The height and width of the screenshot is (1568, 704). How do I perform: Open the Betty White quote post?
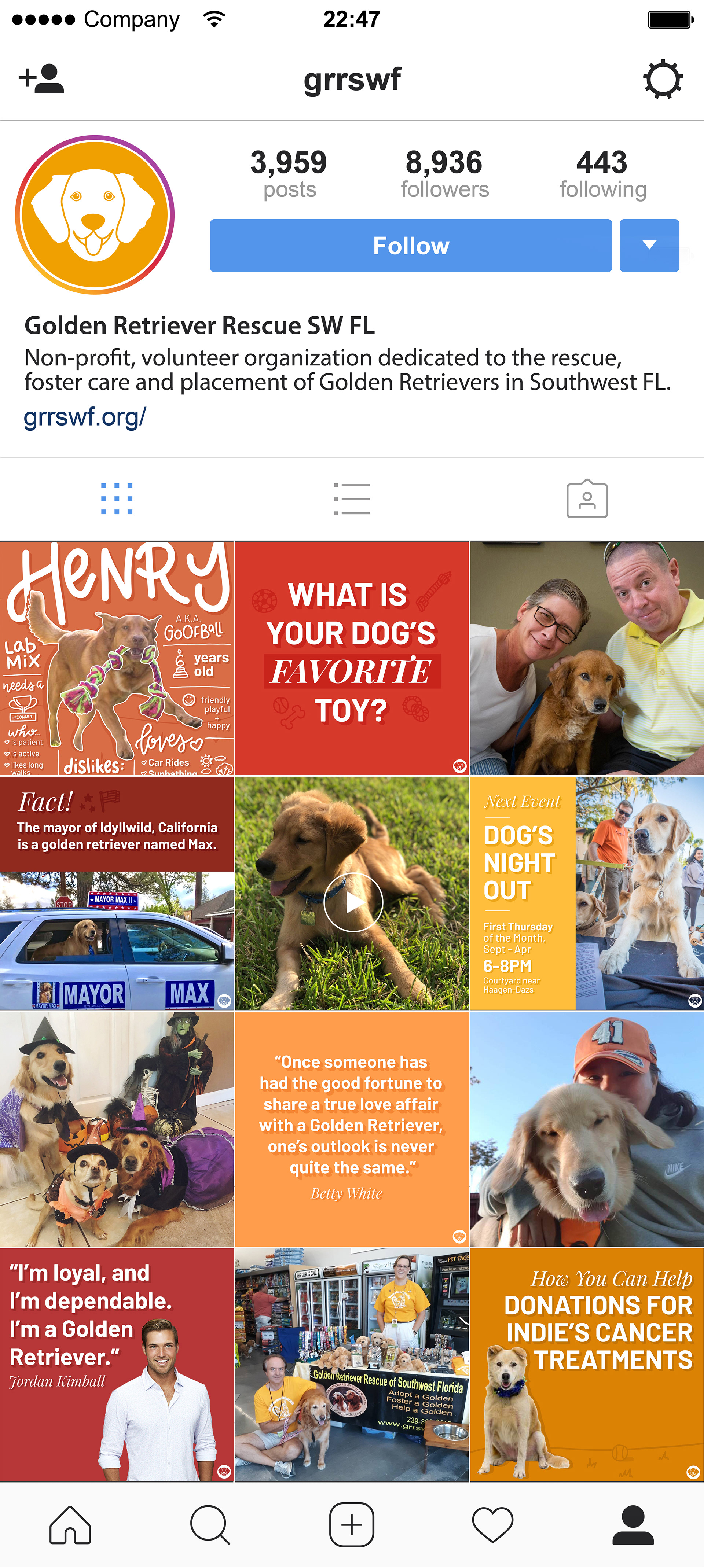[352, 1128]
